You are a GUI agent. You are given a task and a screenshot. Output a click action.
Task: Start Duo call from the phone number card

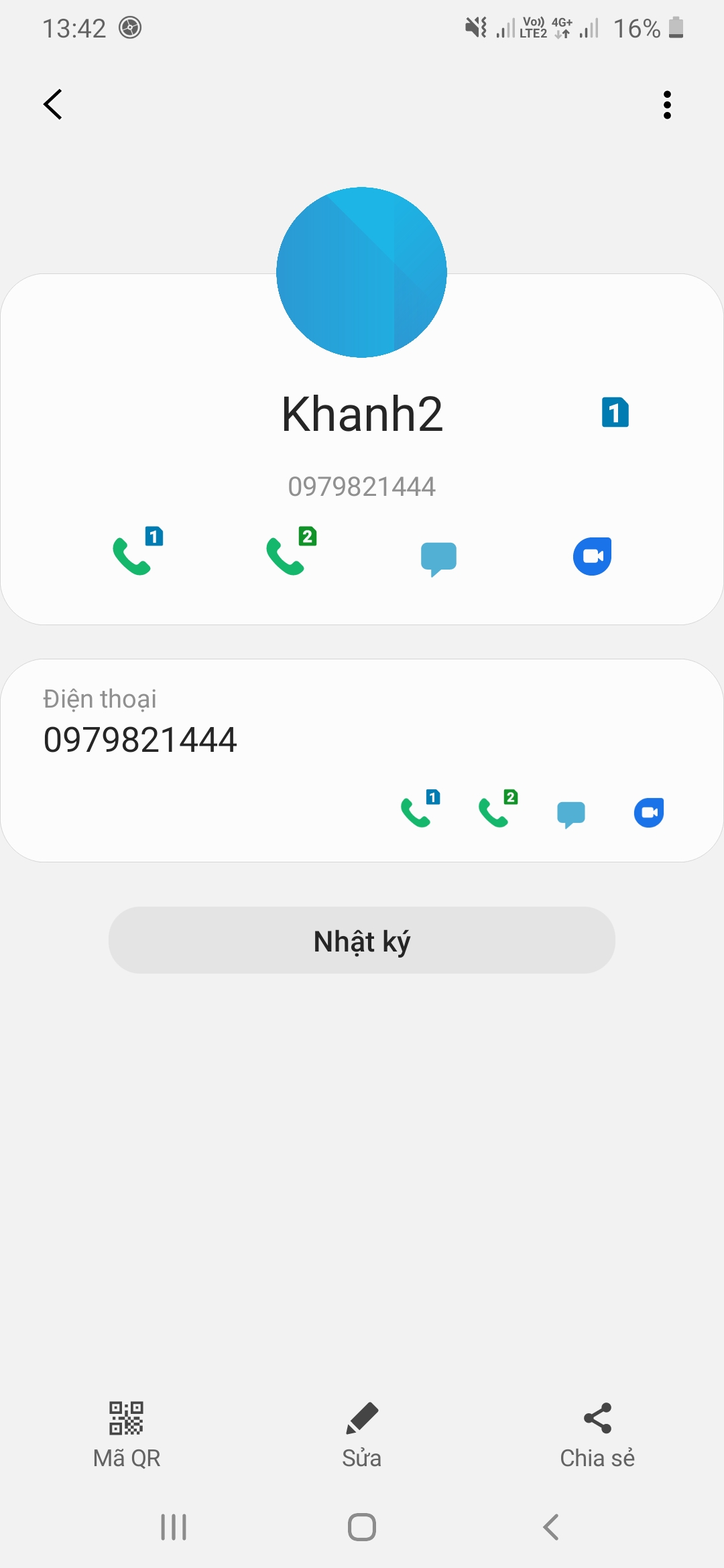point(648,812)
